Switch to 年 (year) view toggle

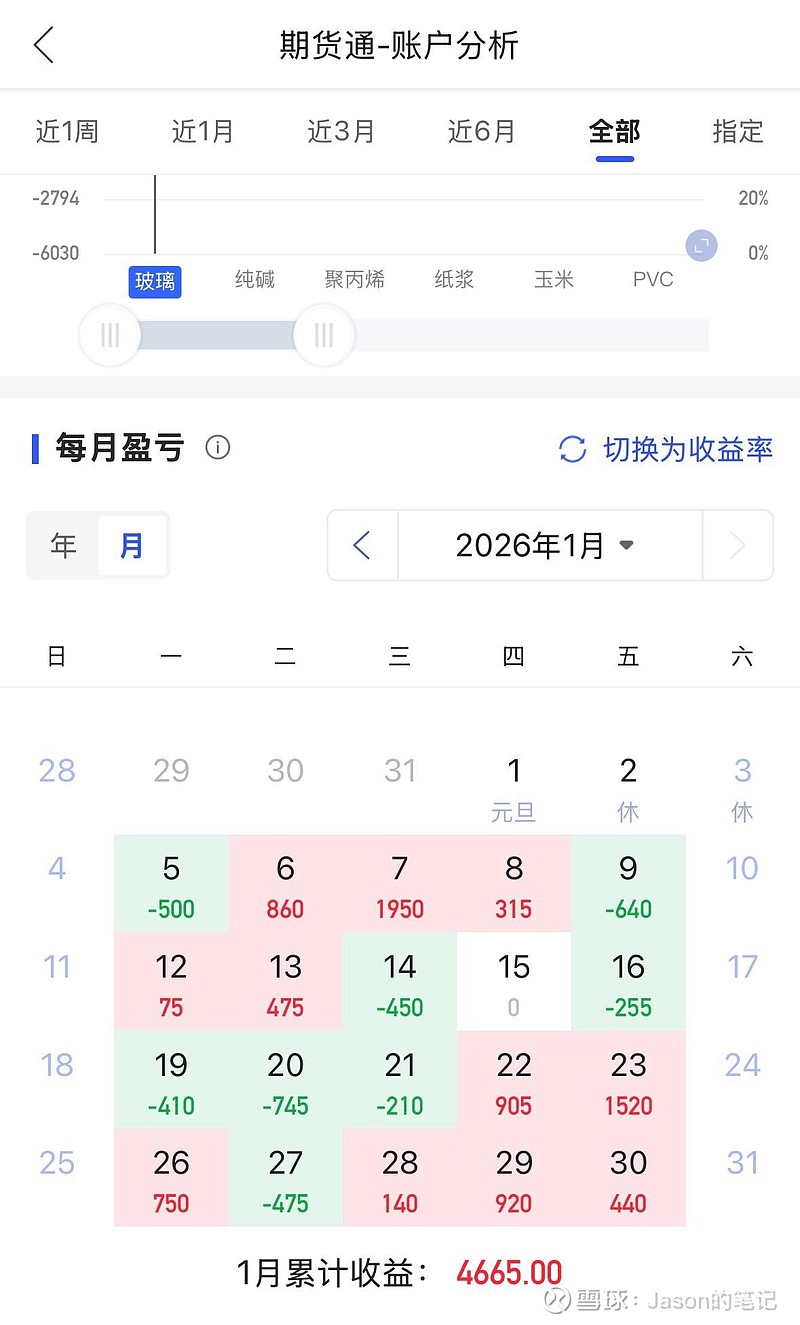[x=63, y=544]
